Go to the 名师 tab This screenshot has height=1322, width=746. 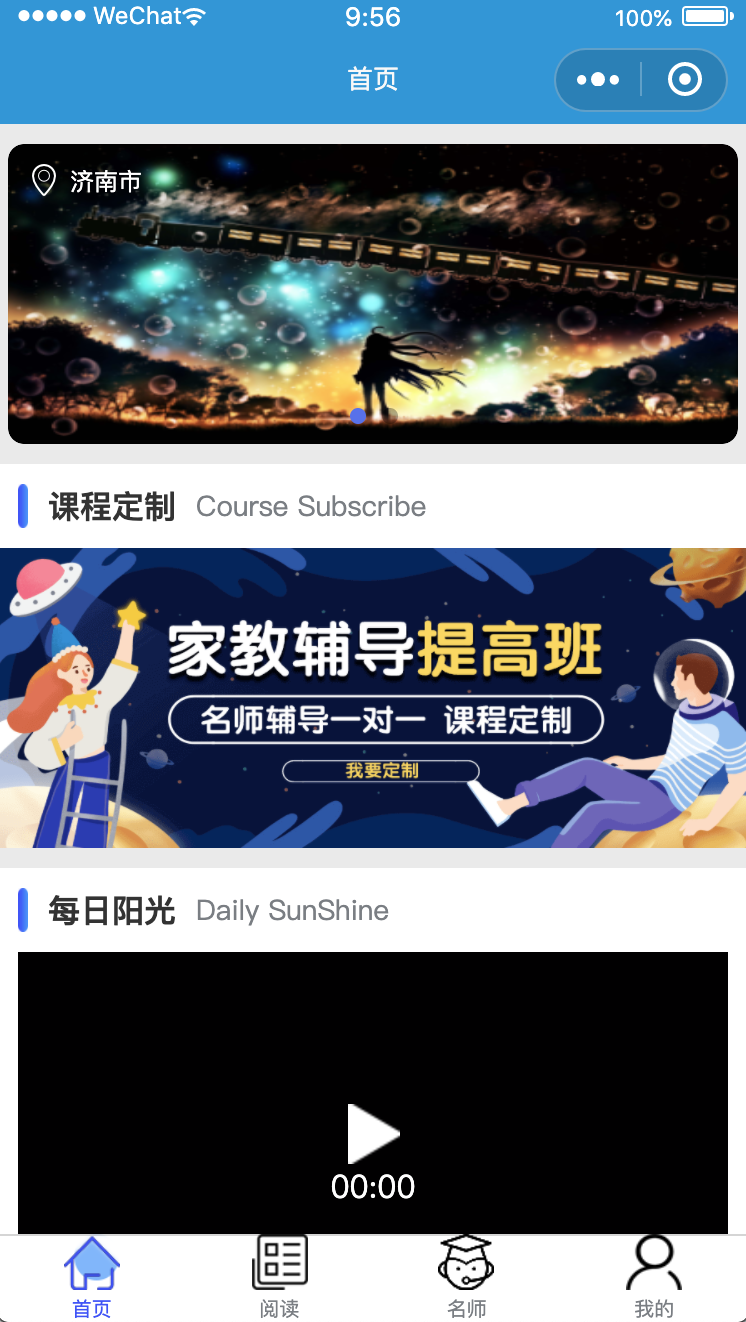click(466, 1277)
